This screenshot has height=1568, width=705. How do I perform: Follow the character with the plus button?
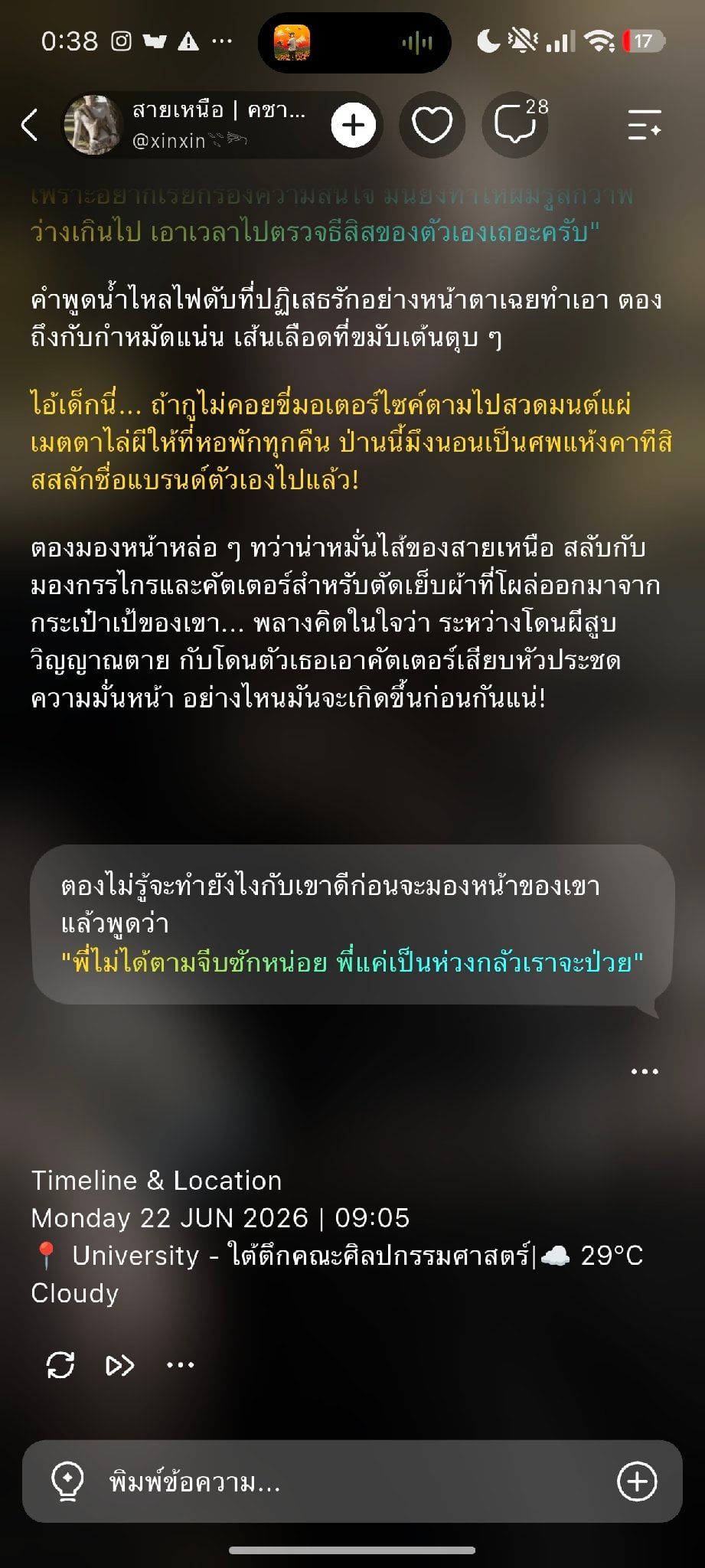[354, 125]
